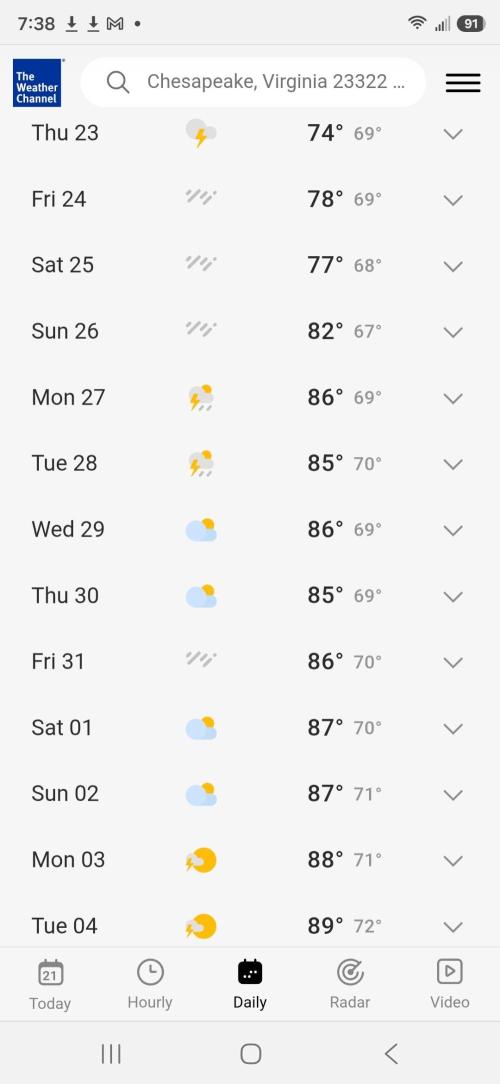Tap The Weather Channel logo
Viewport: 500px width, 1084px height.
click(x=37, y=82)
